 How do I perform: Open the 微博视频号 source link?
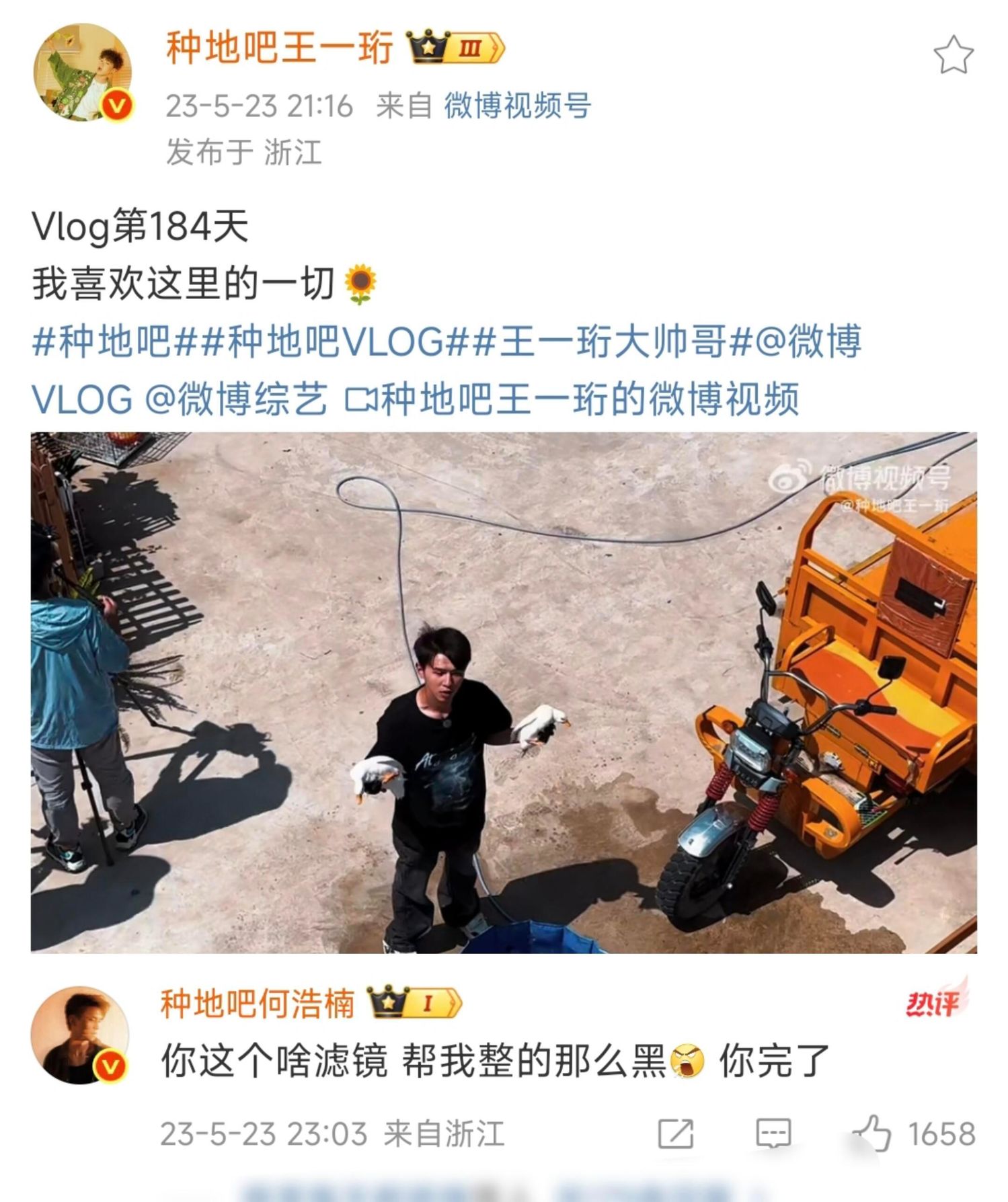(516, 106)
